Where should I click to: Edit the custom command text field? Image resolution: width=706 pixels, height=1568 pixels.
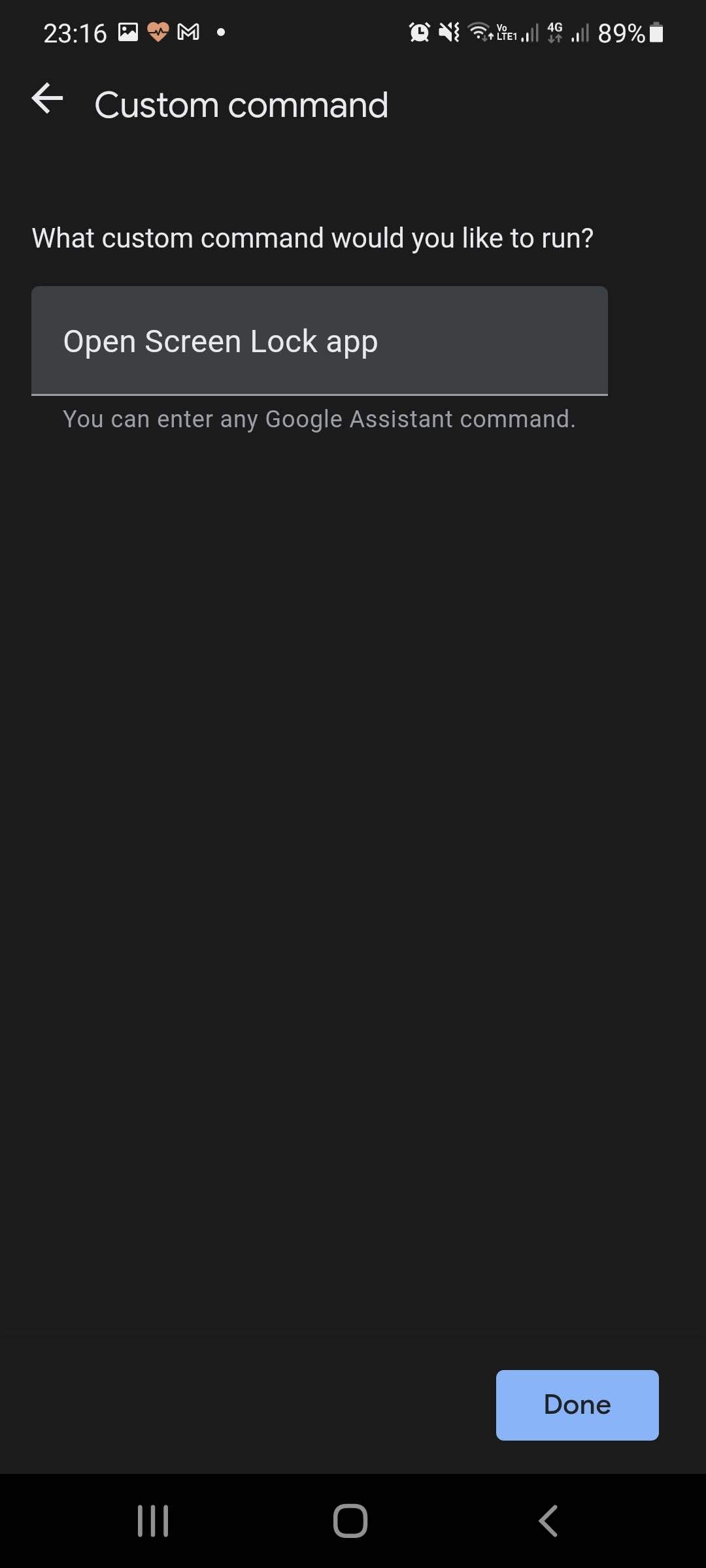click(x=319, y=341)
